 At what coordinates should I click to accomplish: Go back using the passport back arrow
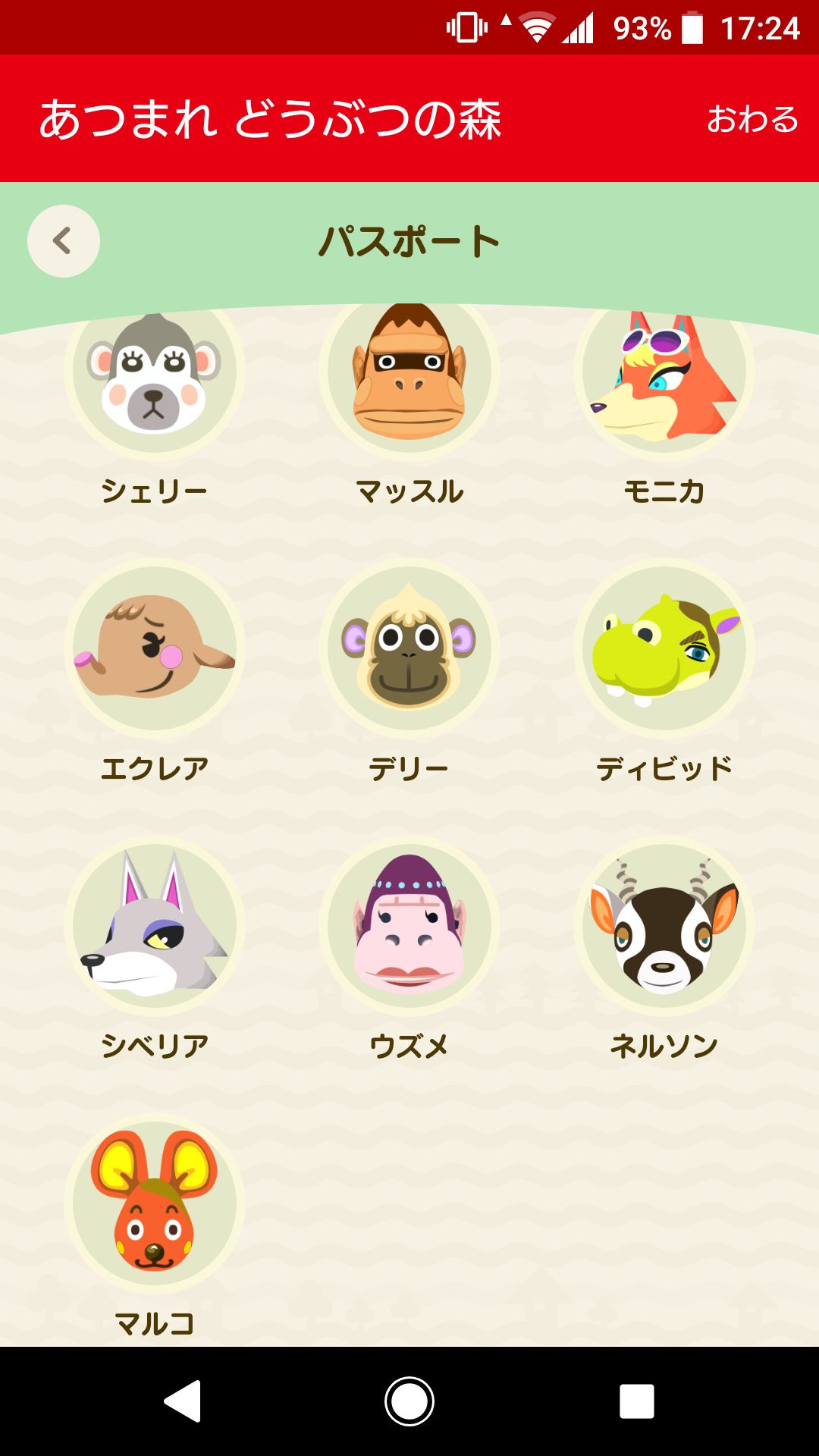tap(64, 241)
